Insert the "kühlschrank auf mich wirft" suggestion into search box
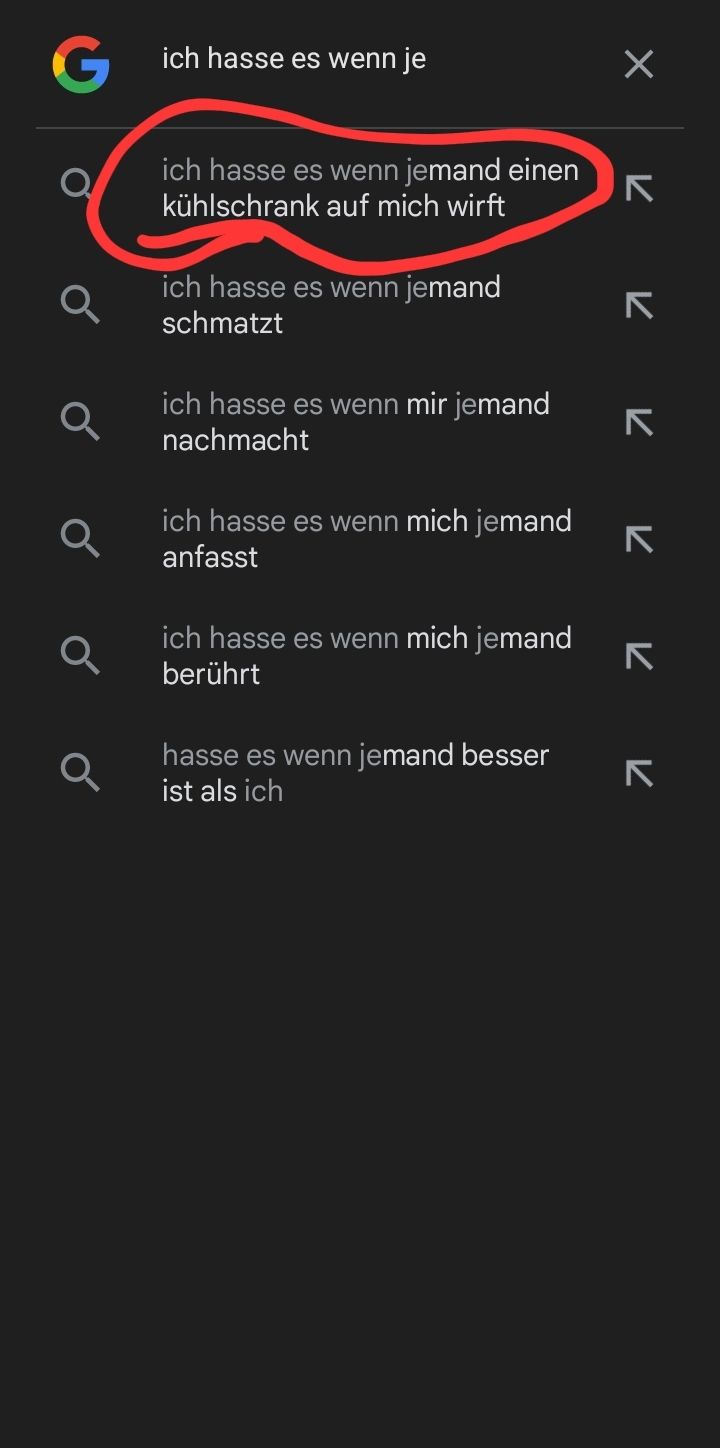720x1448 pixels. coord(639,188)
